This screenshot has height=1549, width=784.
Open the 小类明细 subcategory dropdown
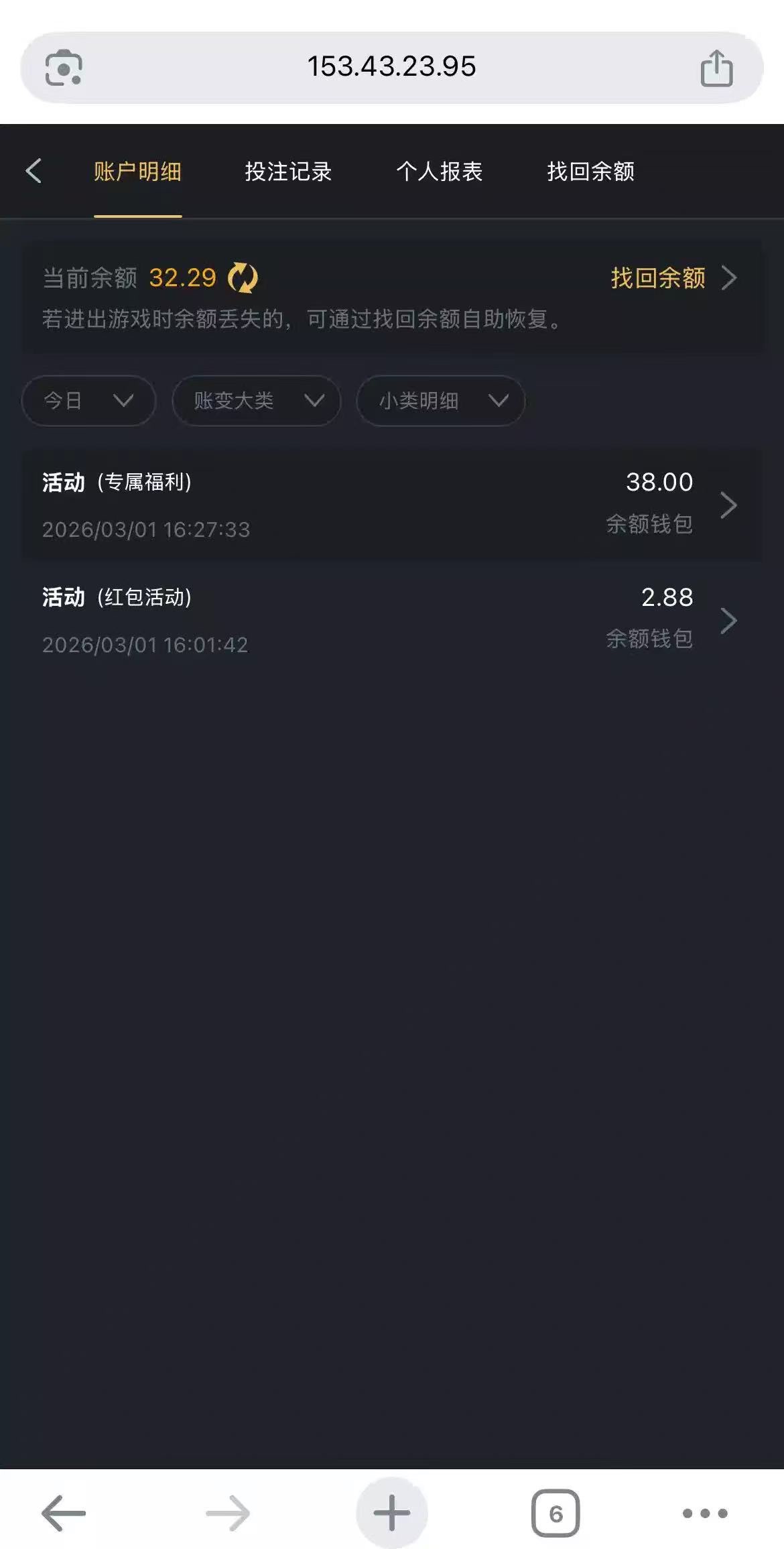pyautogui.click(x=440, y=401)
